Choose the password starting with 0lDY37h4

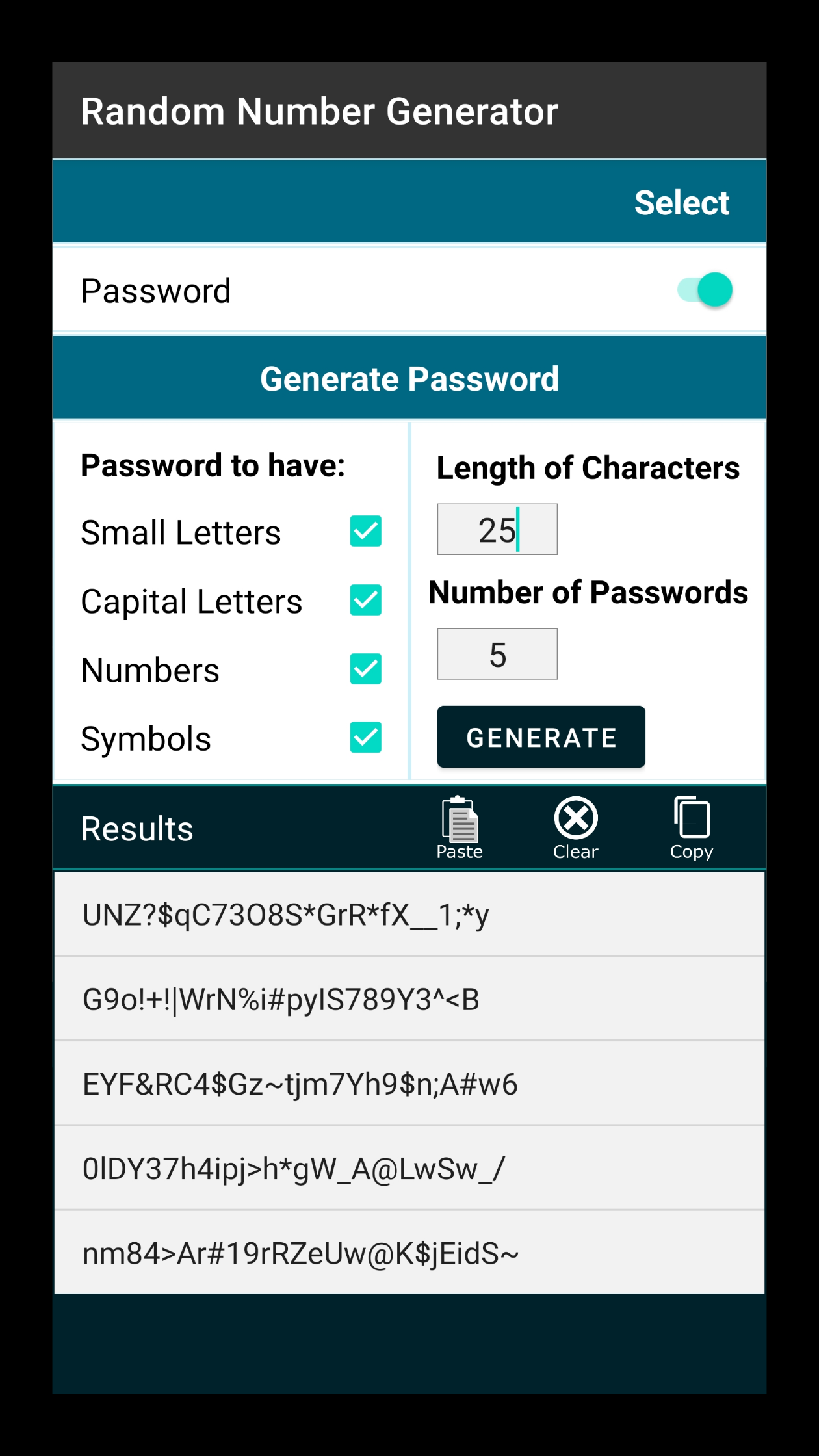[409, 1168]
